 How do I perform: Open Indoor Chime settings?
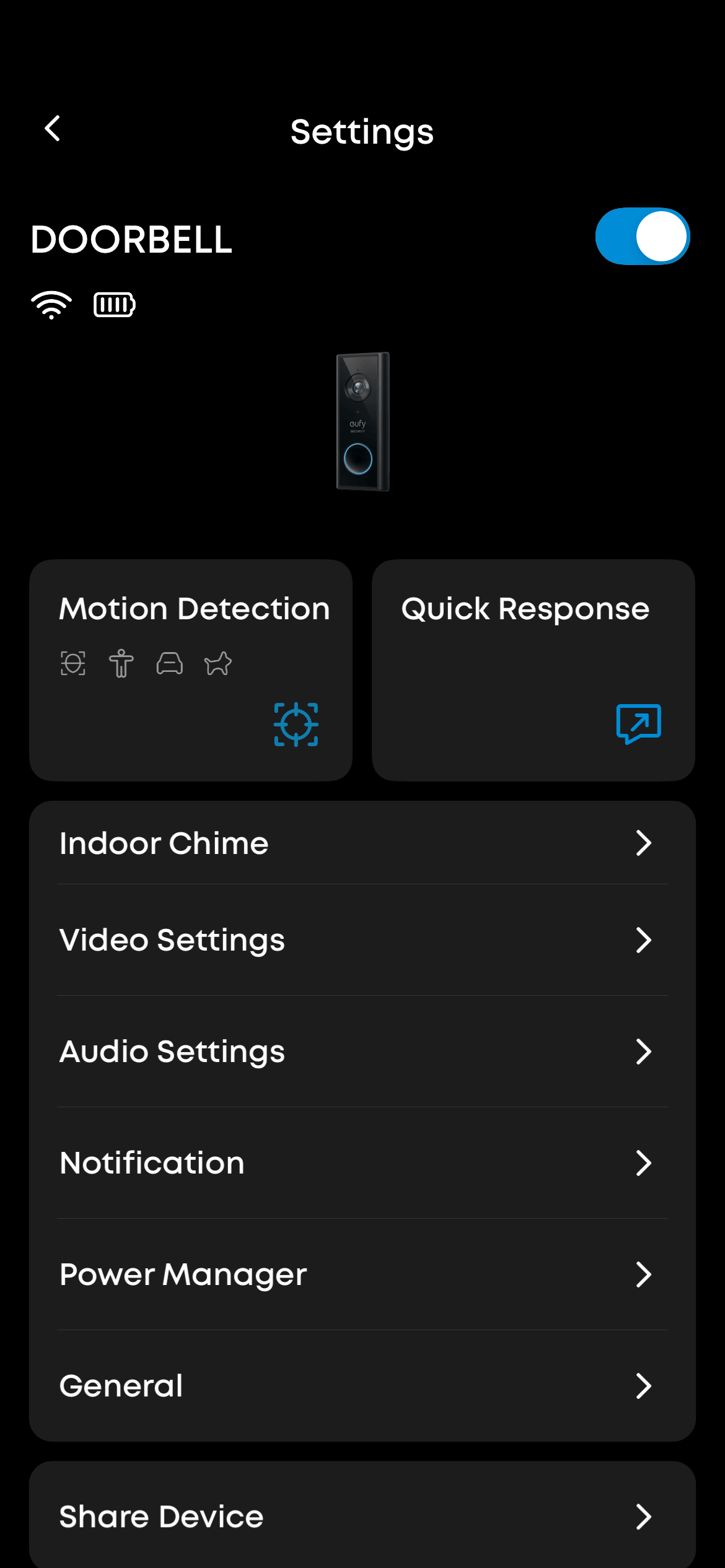(x=362, y=843)
